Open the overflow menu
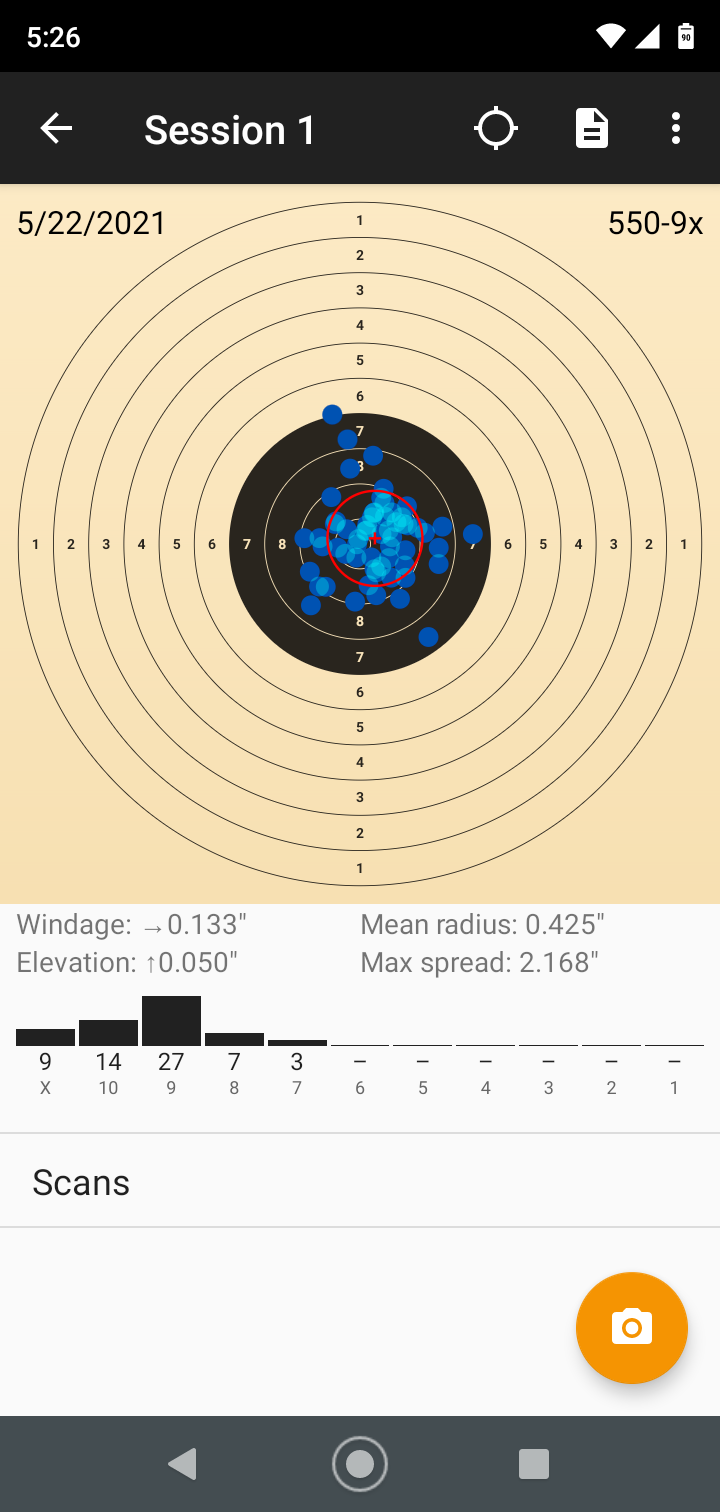Screen dimensions: 720x1512 [676, 129]
